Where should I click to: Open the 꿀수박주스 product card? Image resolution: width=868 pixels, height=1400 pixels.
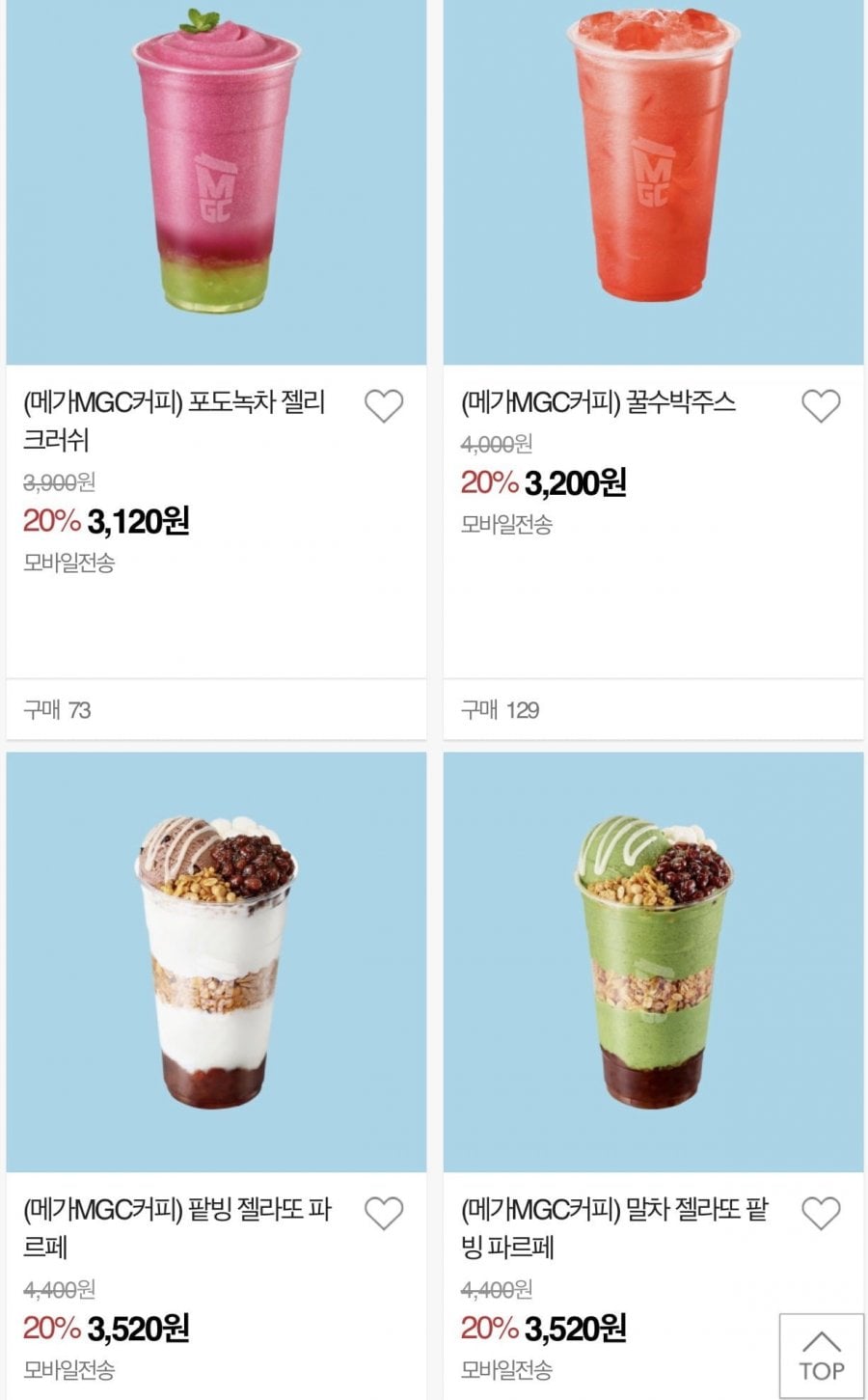(x=653, y=370)
